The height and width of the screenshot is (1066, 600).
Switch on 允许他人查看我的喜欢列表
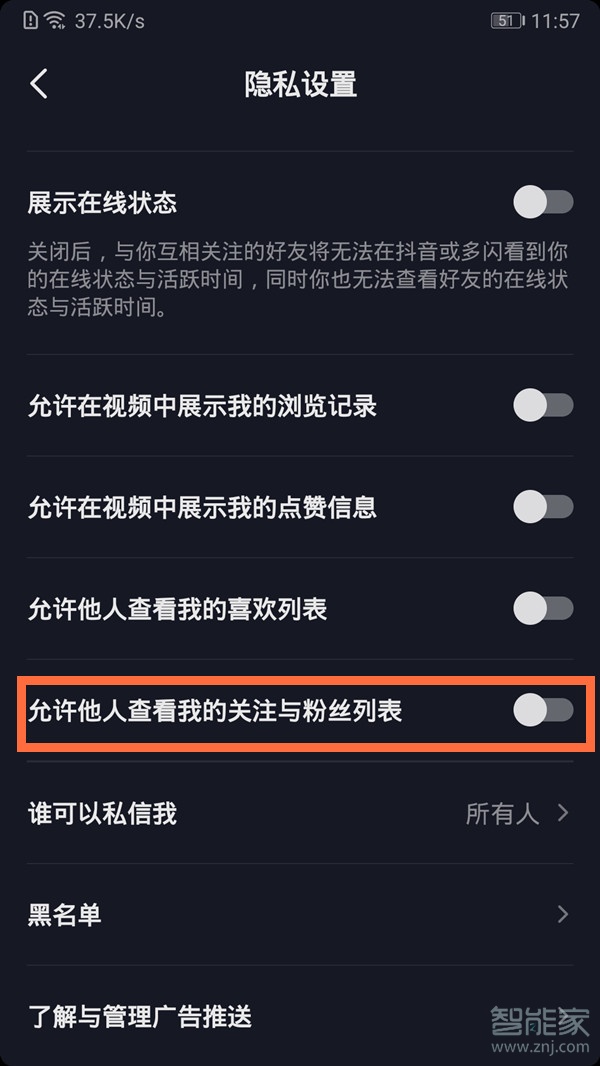pos(543,608)
